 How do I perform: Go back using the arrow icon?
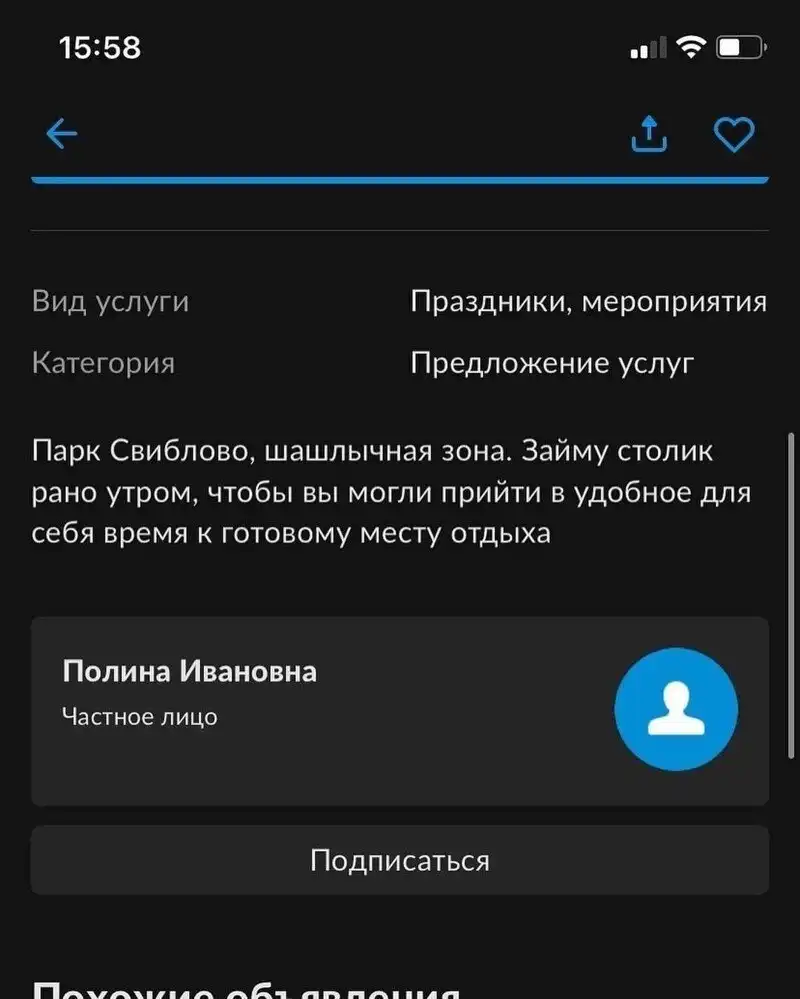click(x=62, y=134)
